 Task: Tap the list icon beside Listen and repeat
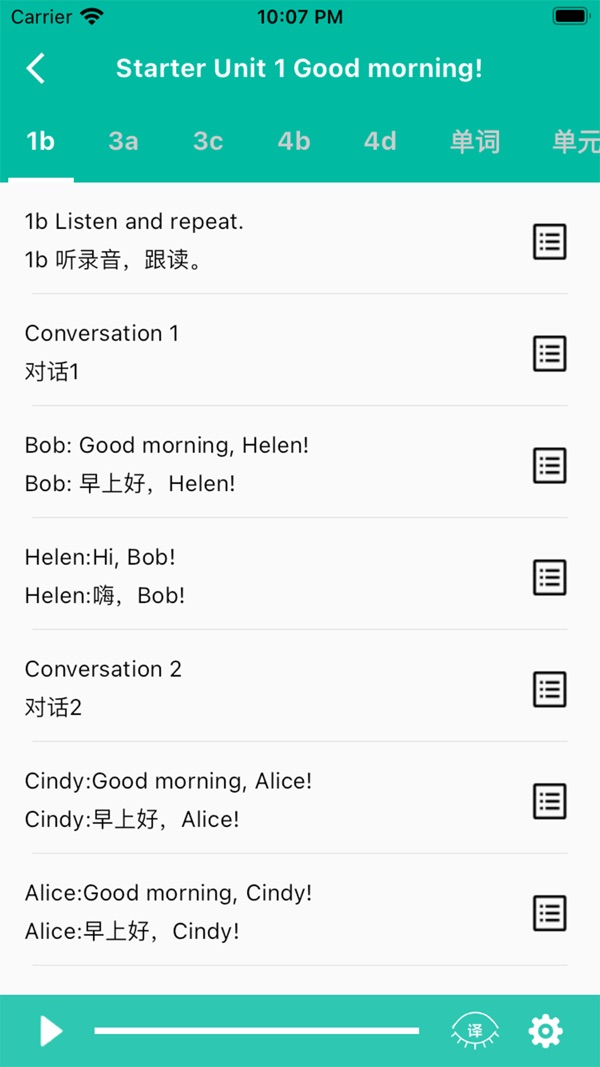coord(549,242)
